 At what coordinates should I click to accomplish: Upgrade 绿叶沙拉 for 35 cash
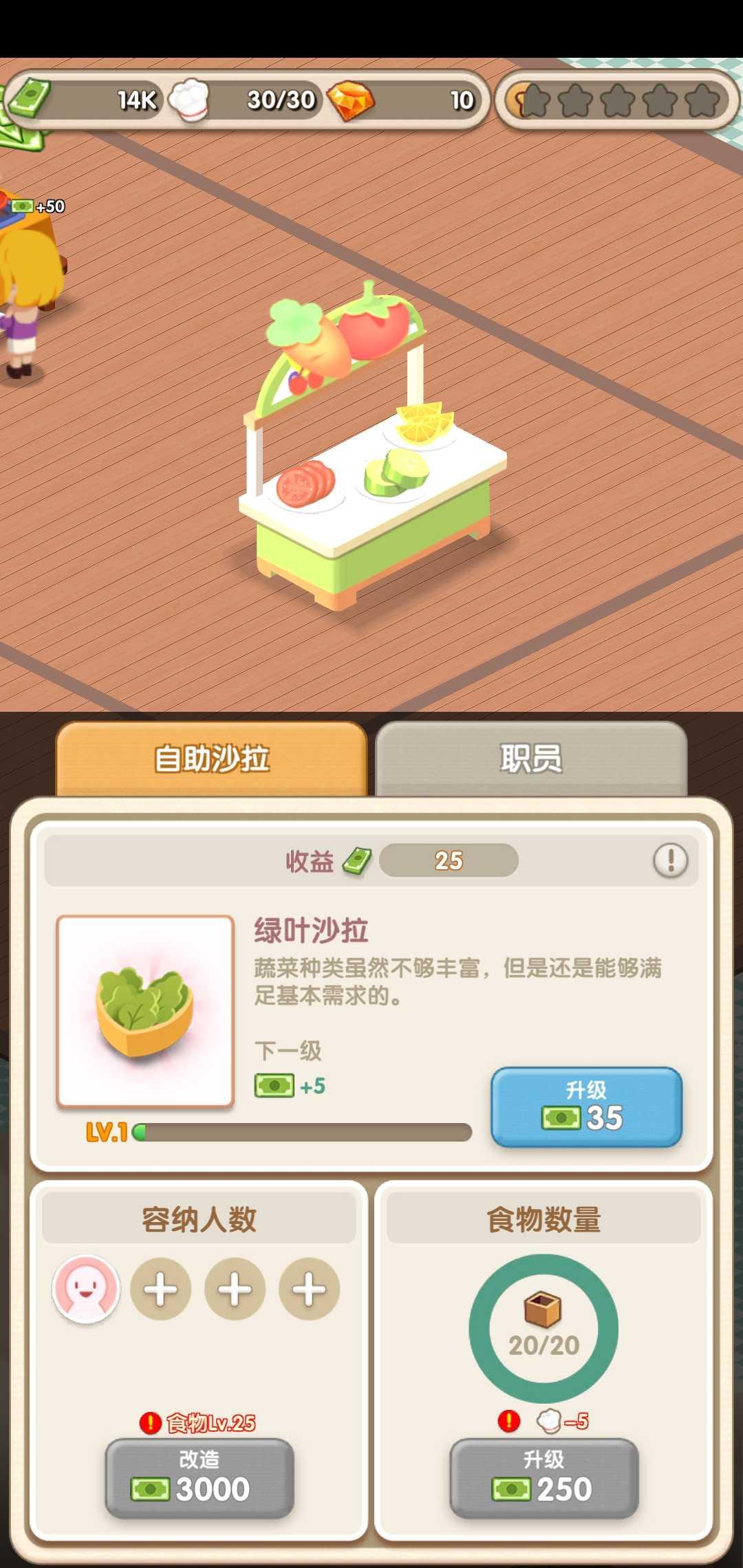tap(586, 1107)
